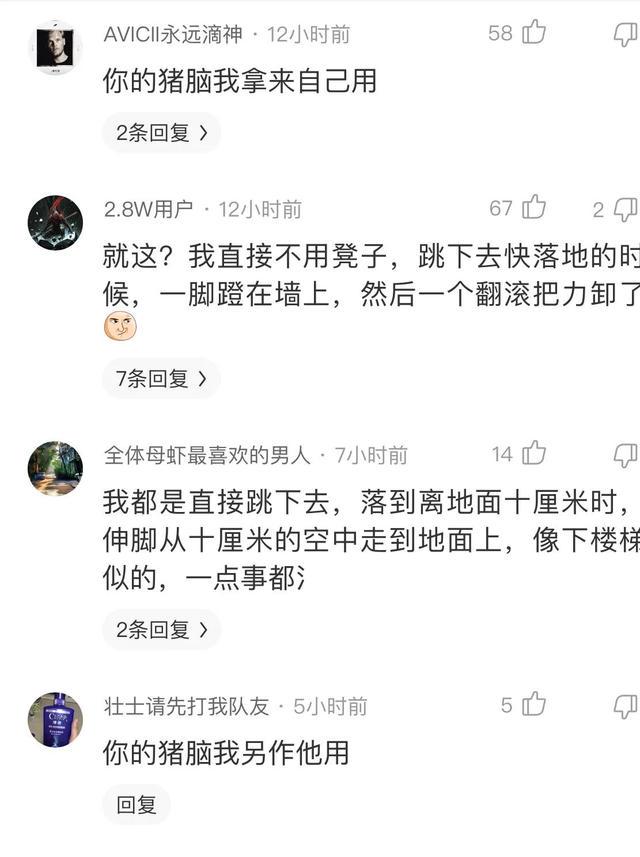Dislike the comment by 2.8W用户
640x857 pixels.
click(625, 209)
